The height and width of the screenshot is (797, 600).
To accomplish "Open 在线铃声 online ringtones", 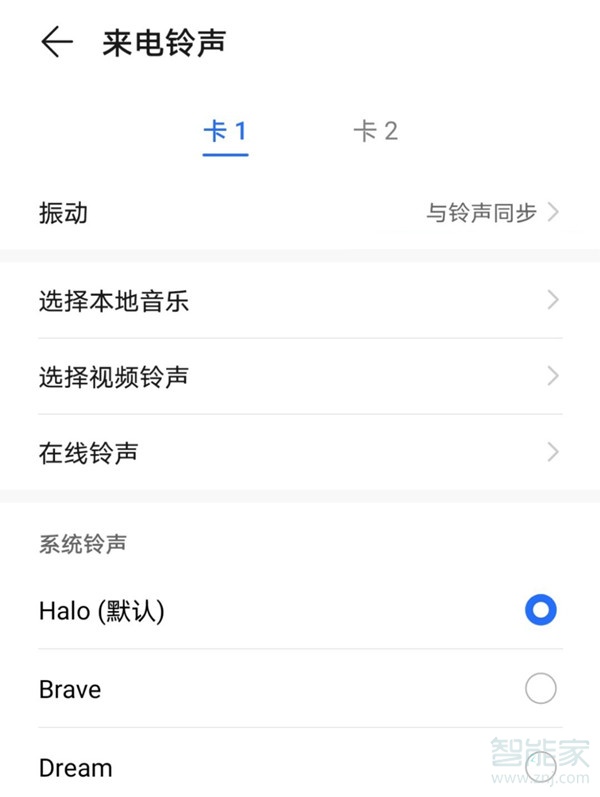I will (300, 453).
